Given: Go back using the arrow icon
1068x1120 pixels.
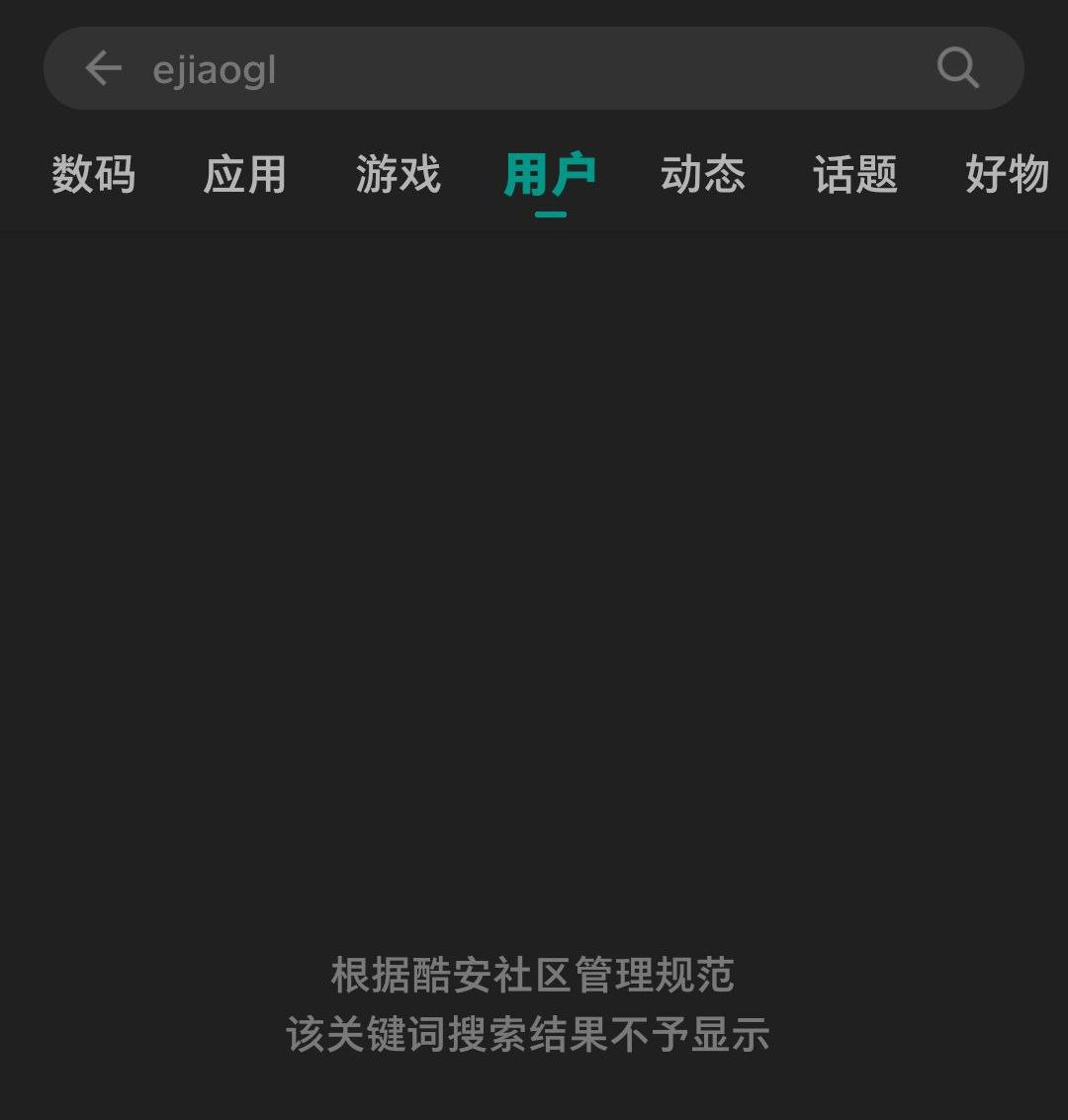Looking at the screenshot, I should (x=103, y=69).
